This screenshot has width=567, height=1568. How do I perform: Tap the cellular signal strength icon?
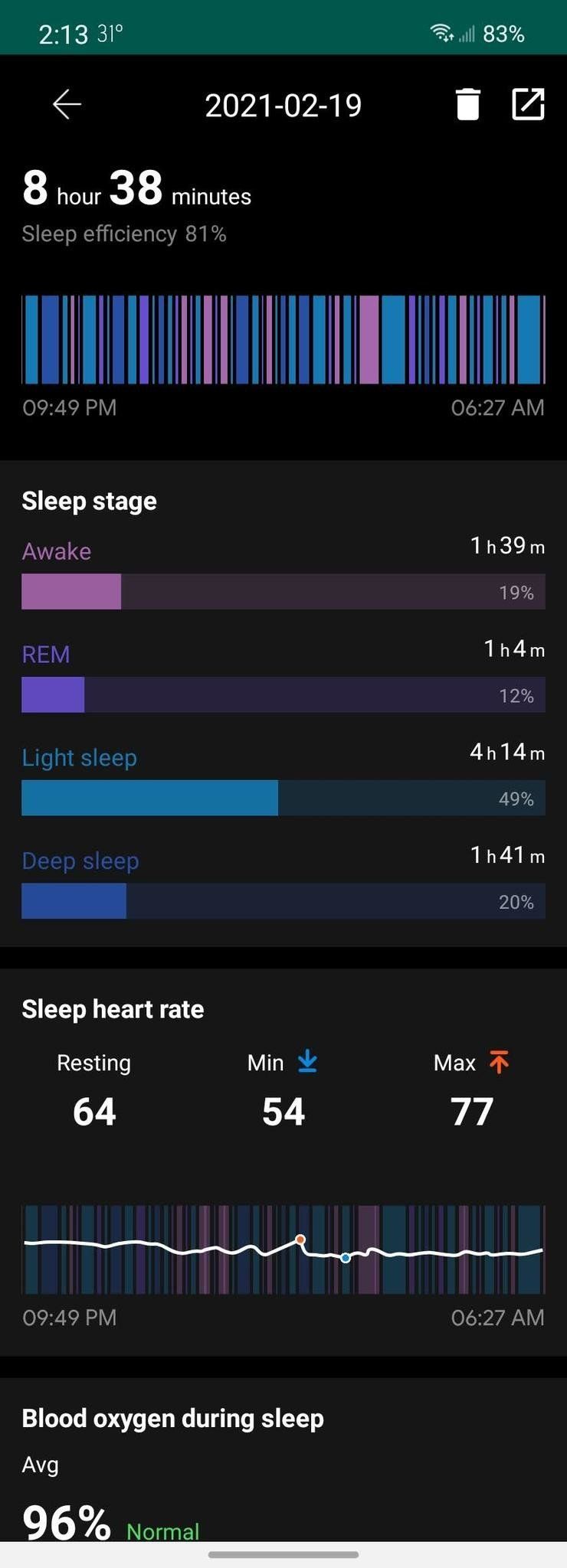point(468,34)
